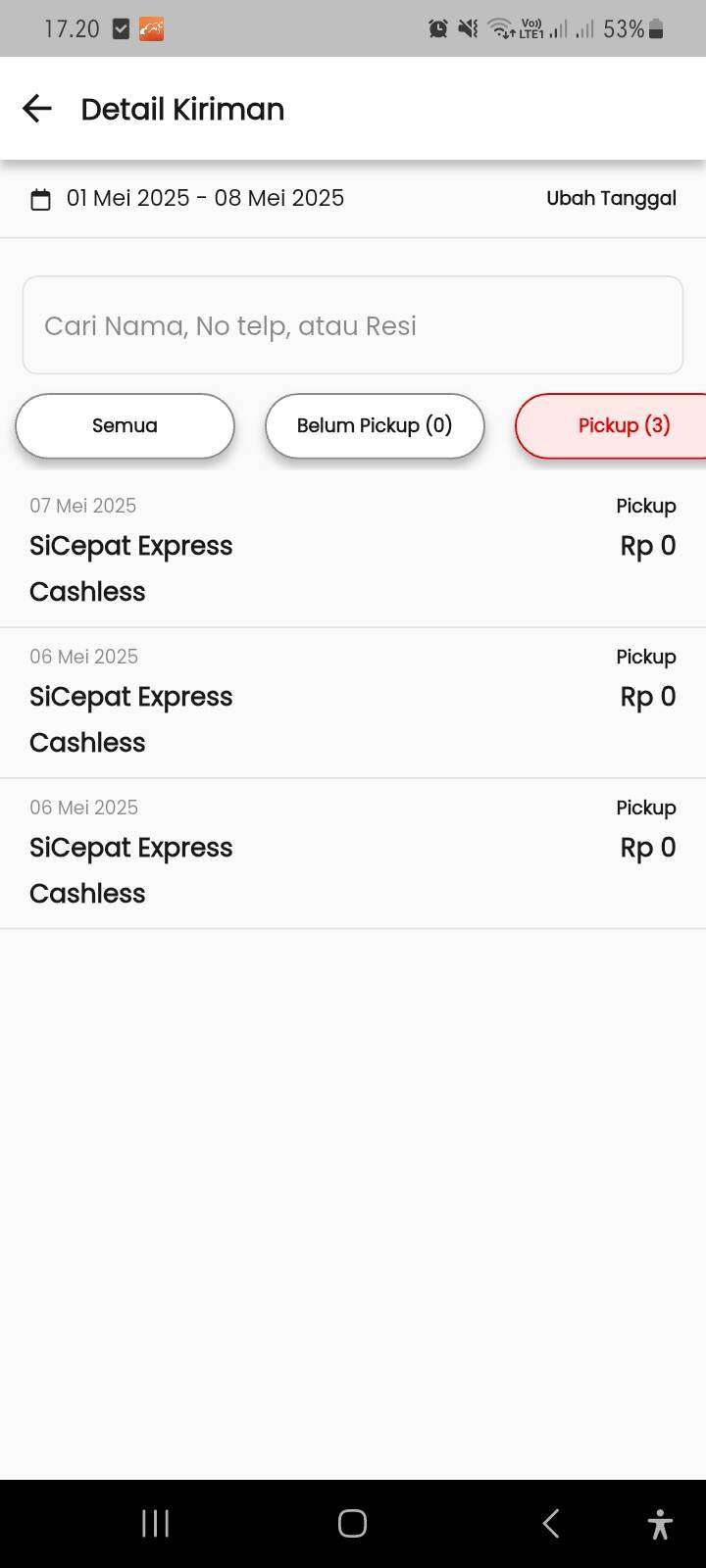This screenshot has width=706, height=1568.
Task: Select the Pickup (3) filter chip
Action: (612, 425)
